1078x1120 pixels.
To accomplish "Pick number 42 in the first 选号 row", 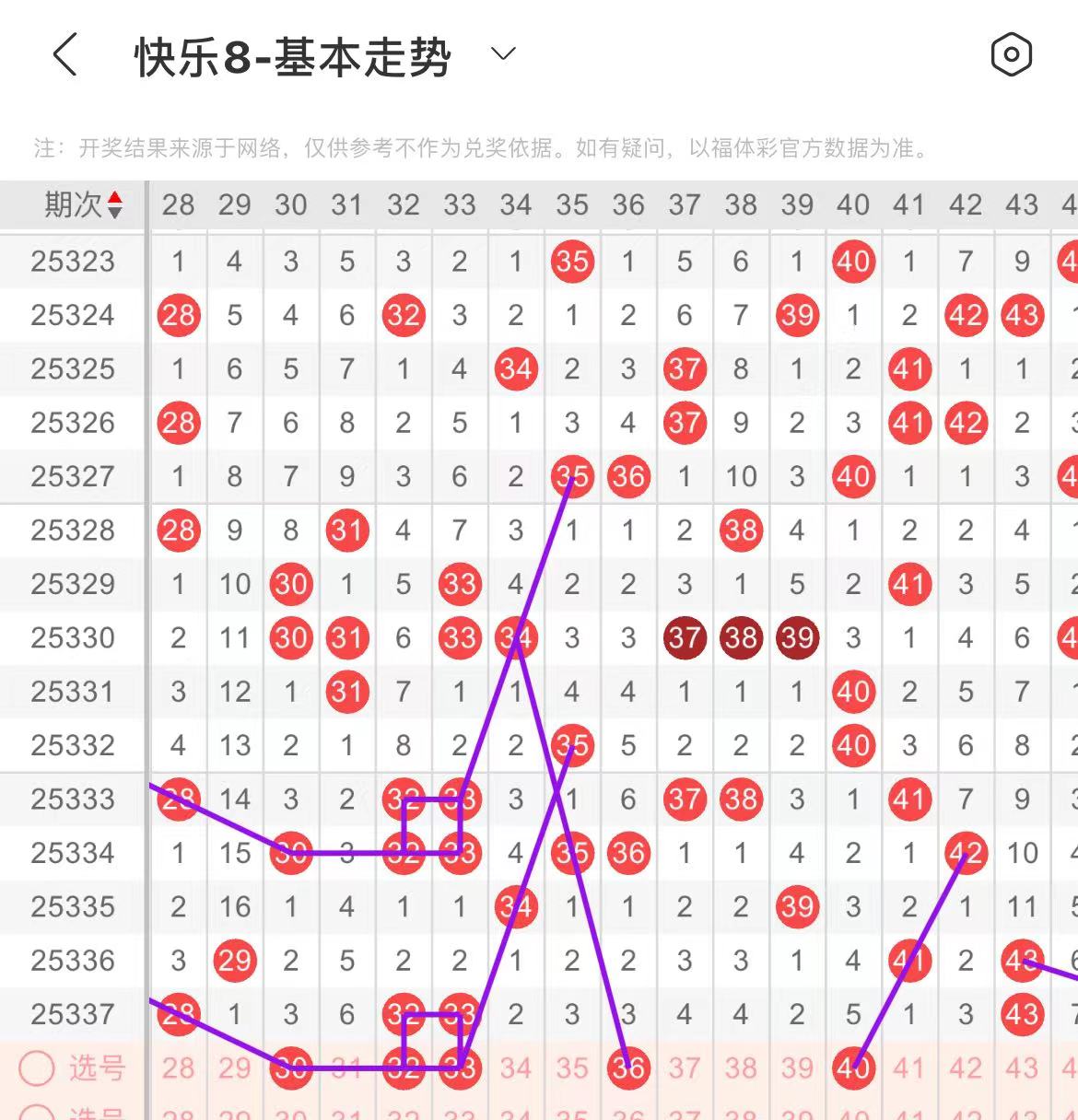I will [966, 1068].
